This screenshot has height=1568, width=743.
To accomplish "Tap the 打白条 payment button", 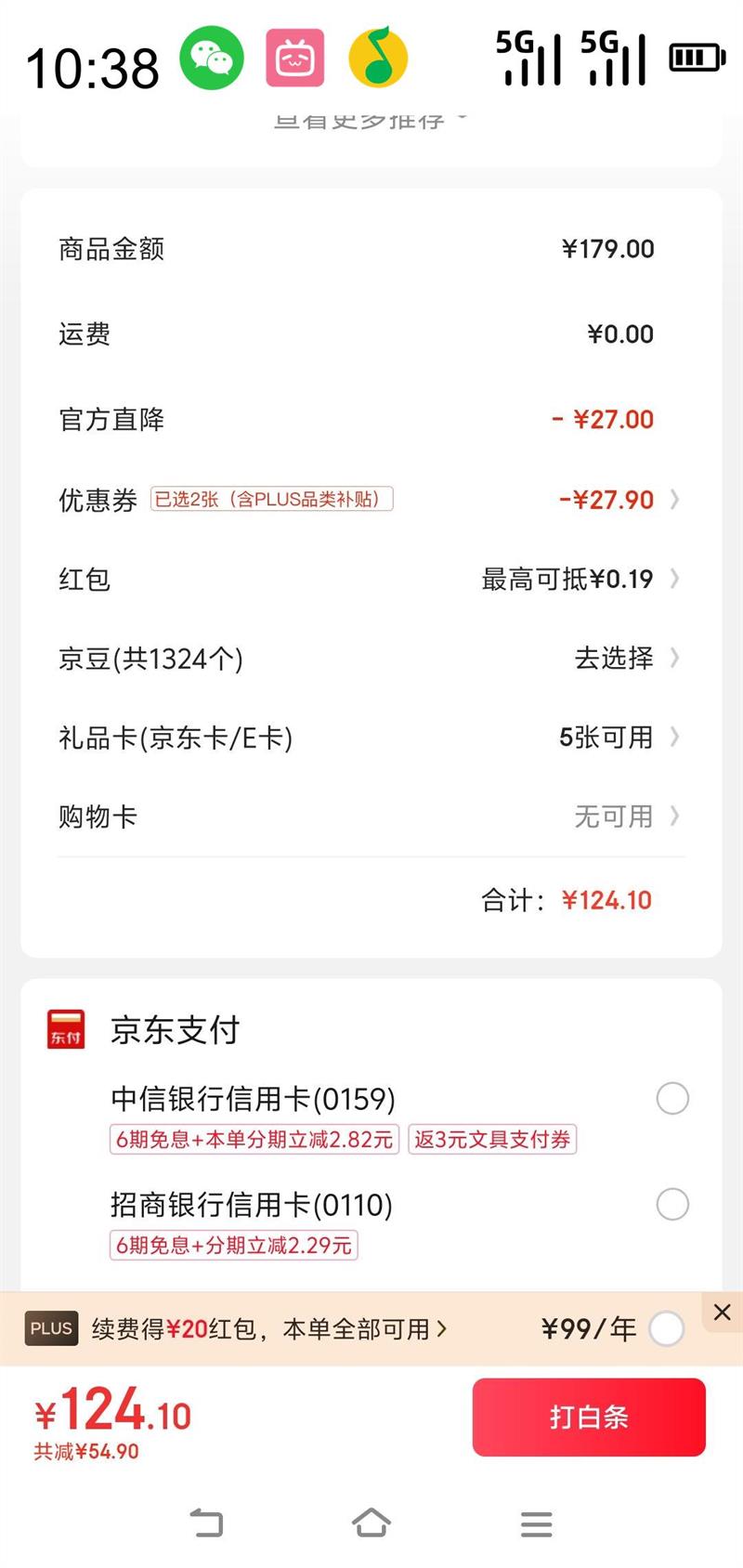I will 589,1417.
